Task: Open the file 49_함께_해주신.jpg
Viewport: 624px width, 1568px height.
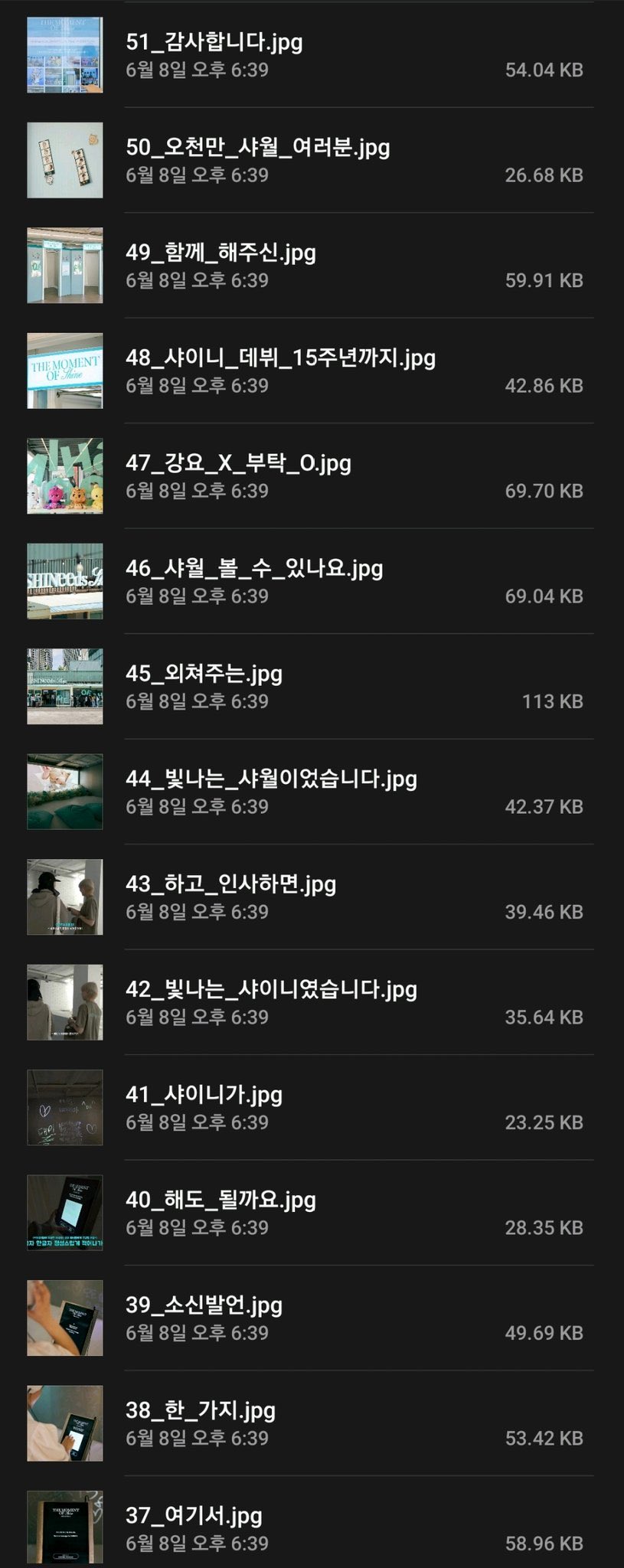Action: tap(222, 254)
